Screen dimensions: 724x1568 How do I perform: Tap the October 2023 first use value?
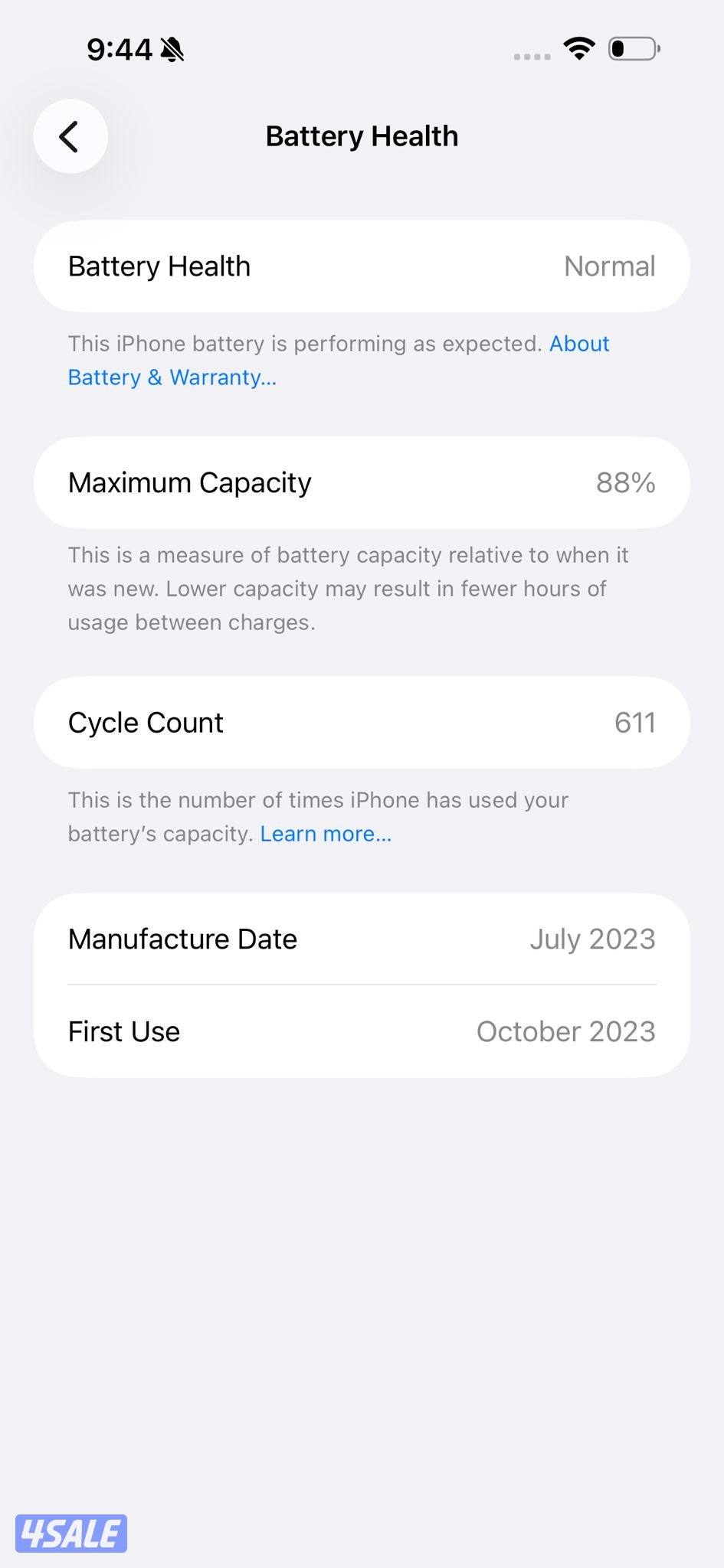point(565,1031)
